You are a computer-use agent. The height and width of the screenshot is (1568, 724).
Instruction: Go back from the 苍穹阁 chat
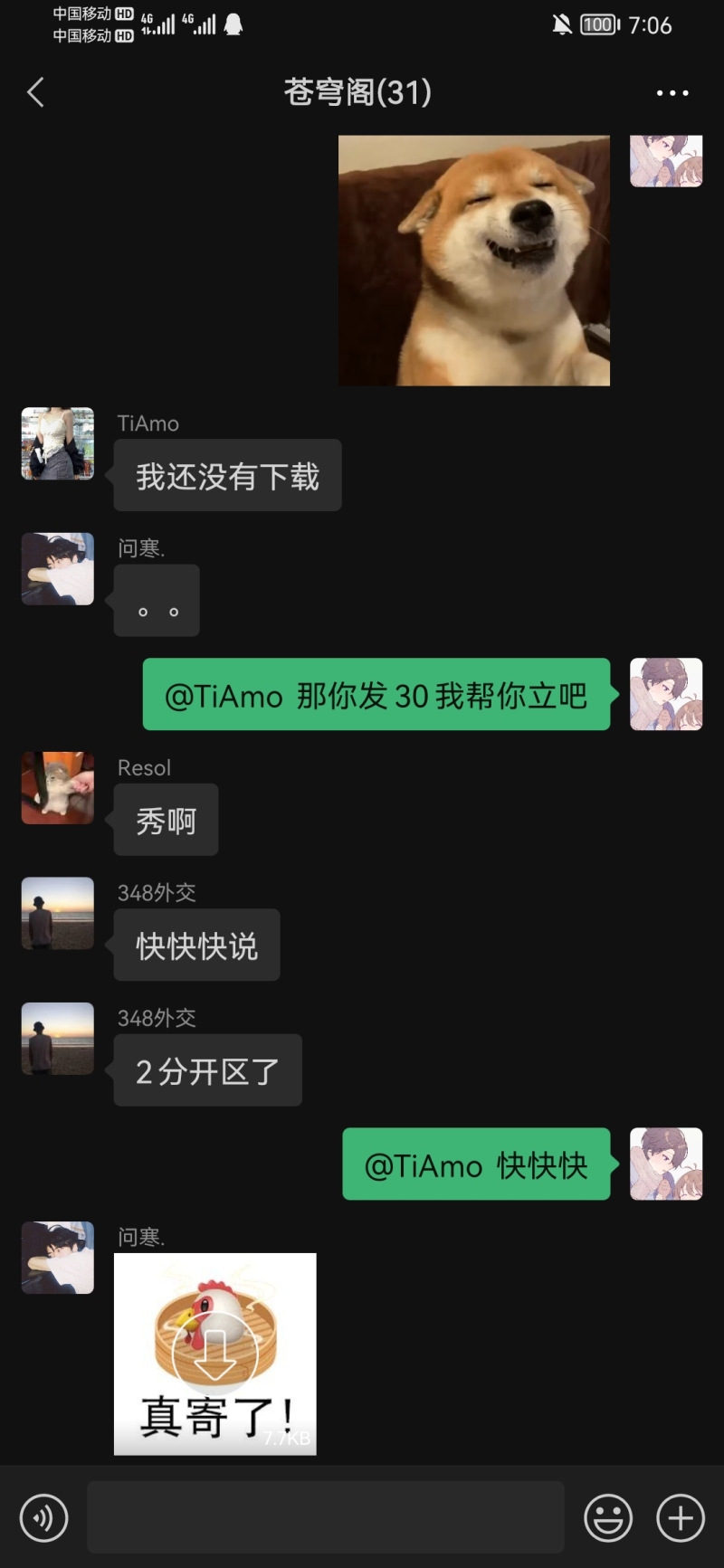35,92
